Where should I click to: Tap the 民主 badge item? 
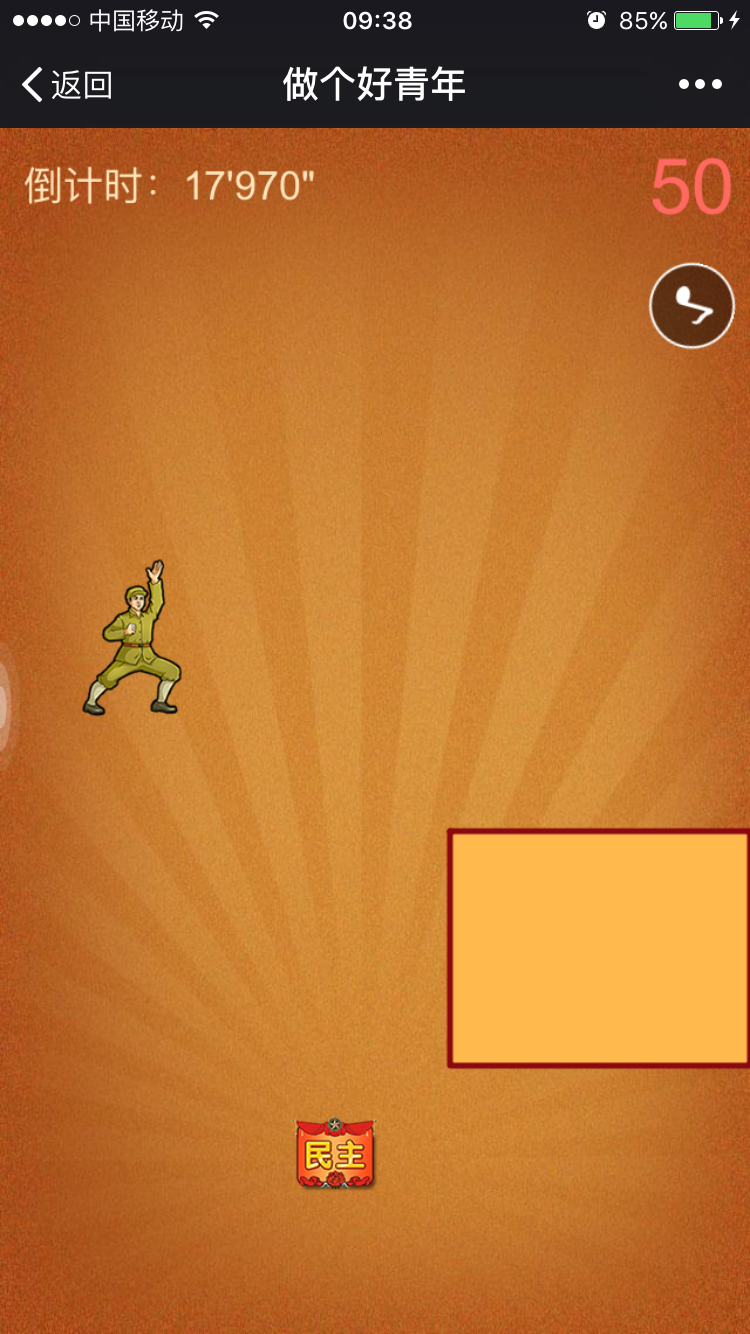[x=335, y=1155]
